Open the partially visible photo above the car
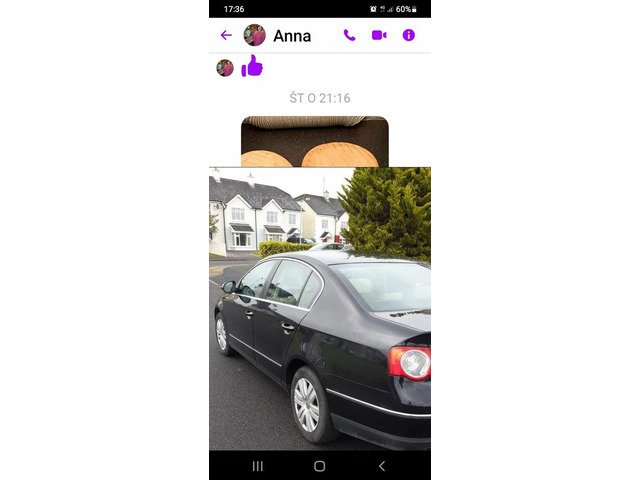 pyautogui.click(x=314, y=141)
